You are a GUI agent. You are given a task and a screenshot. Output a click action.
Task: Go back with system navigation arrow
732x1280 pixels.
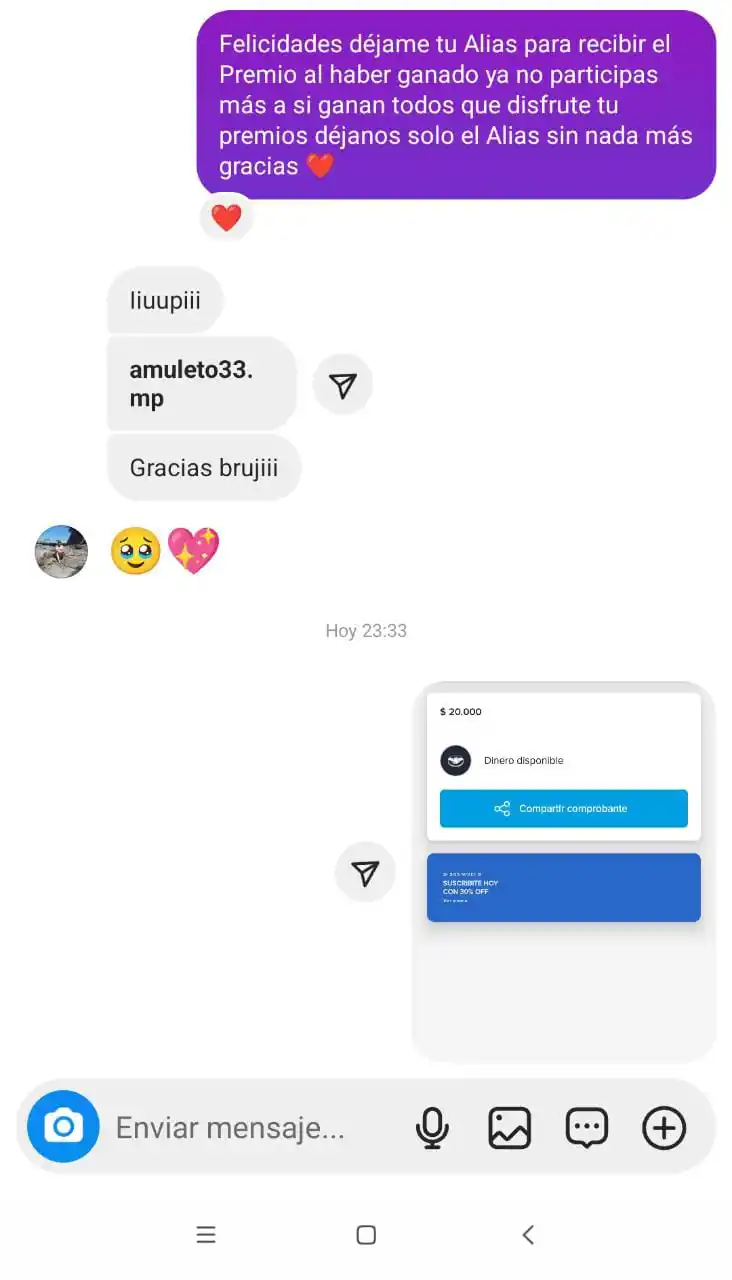tap(528, 1235)
